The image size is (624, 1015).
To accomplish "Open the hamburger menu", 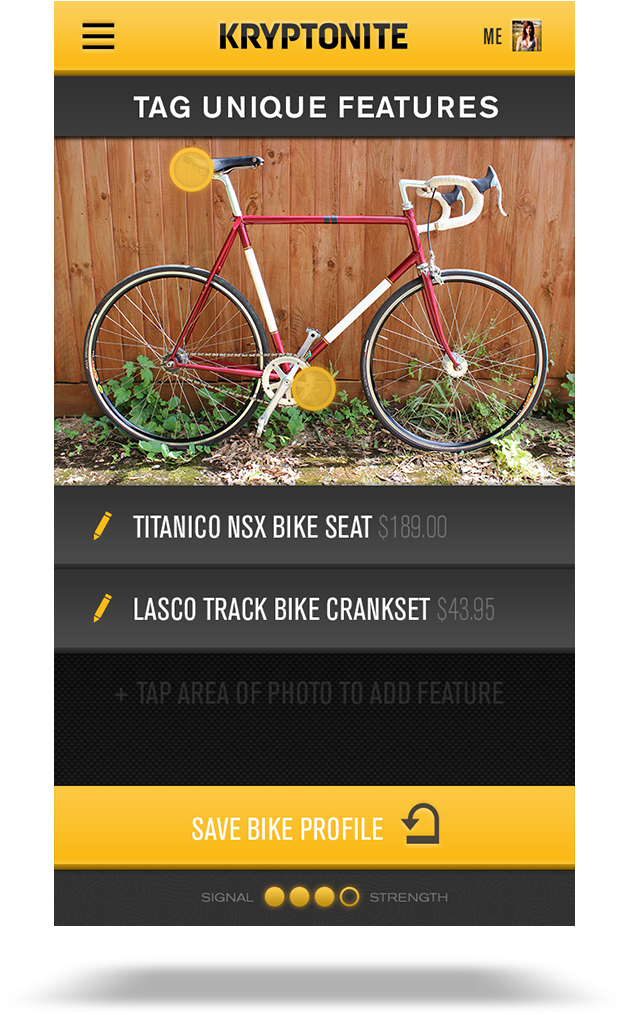I will (x=98, y=37).
